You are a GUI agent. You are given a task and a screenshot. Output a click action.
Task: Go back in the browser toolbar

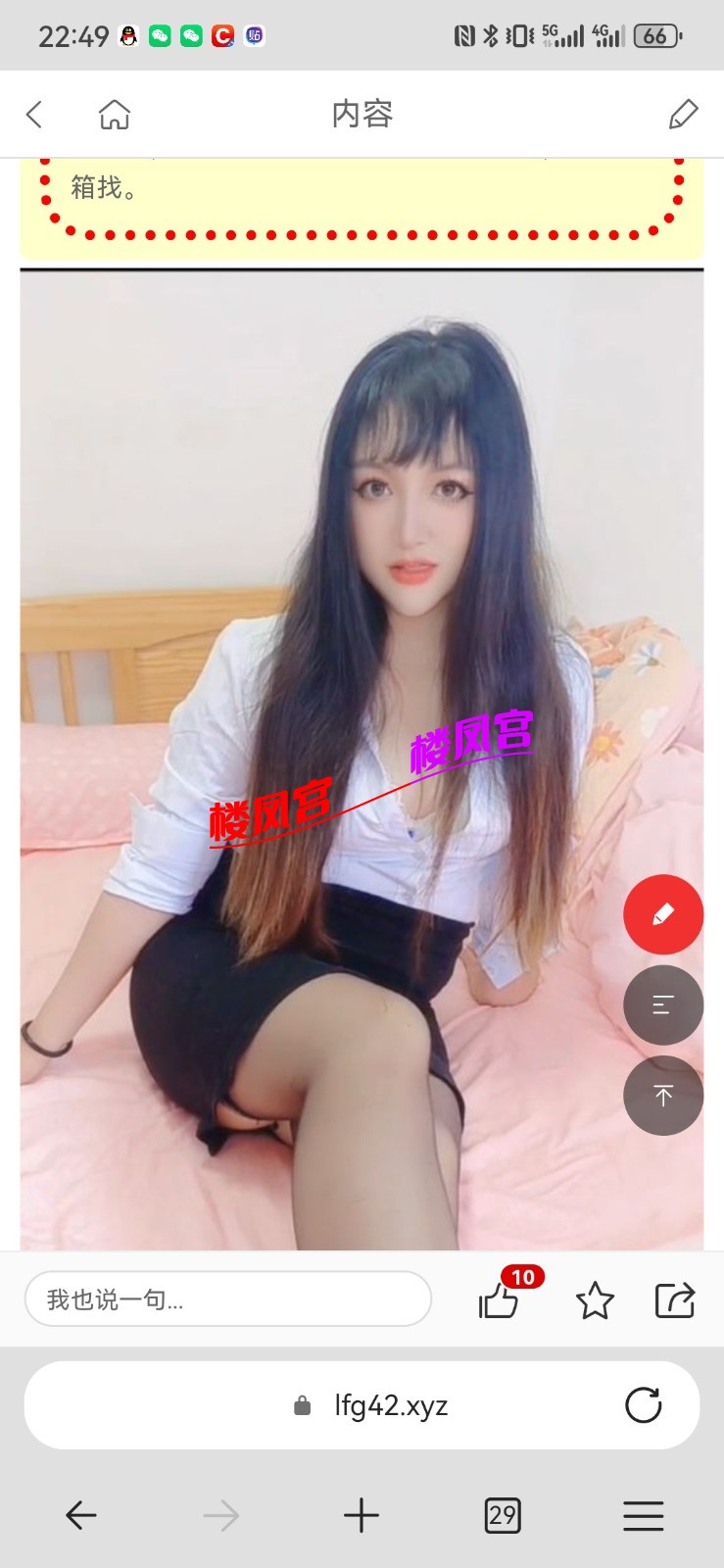coord(80,1516)
